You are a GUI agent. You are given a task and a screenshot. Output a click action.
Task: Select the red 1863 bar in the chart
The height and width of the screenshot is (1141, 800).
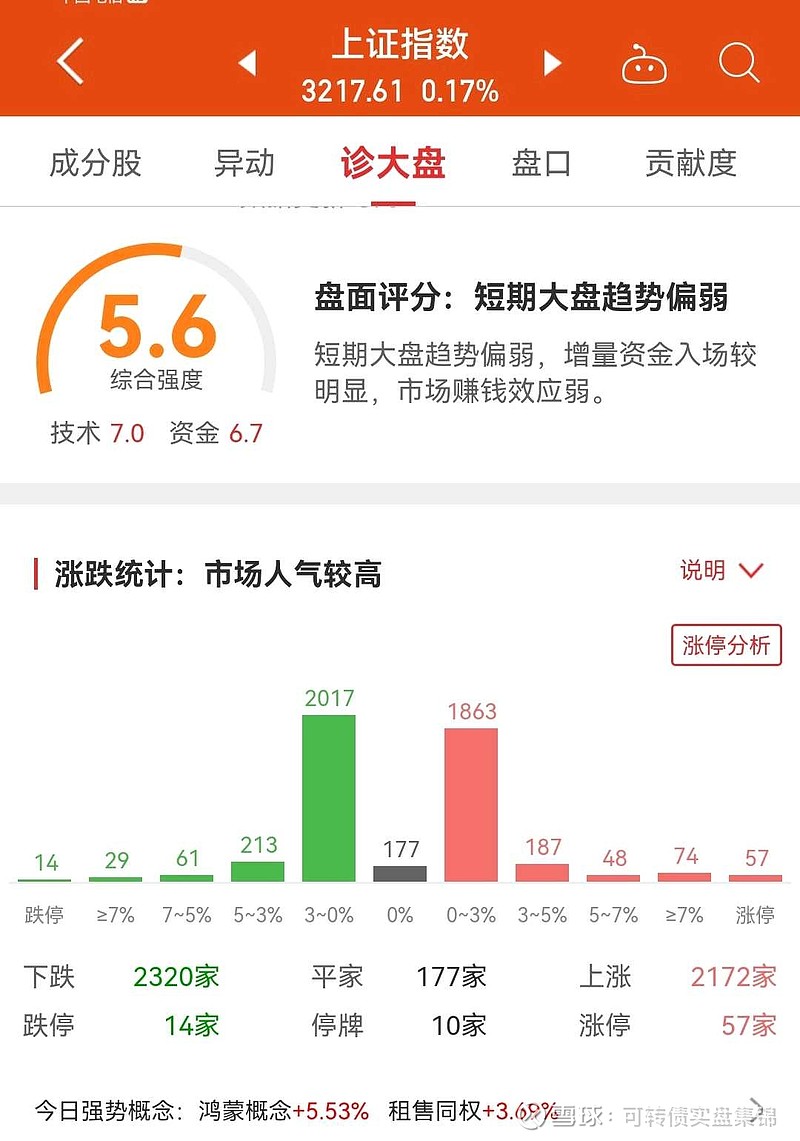click(470, 805)
